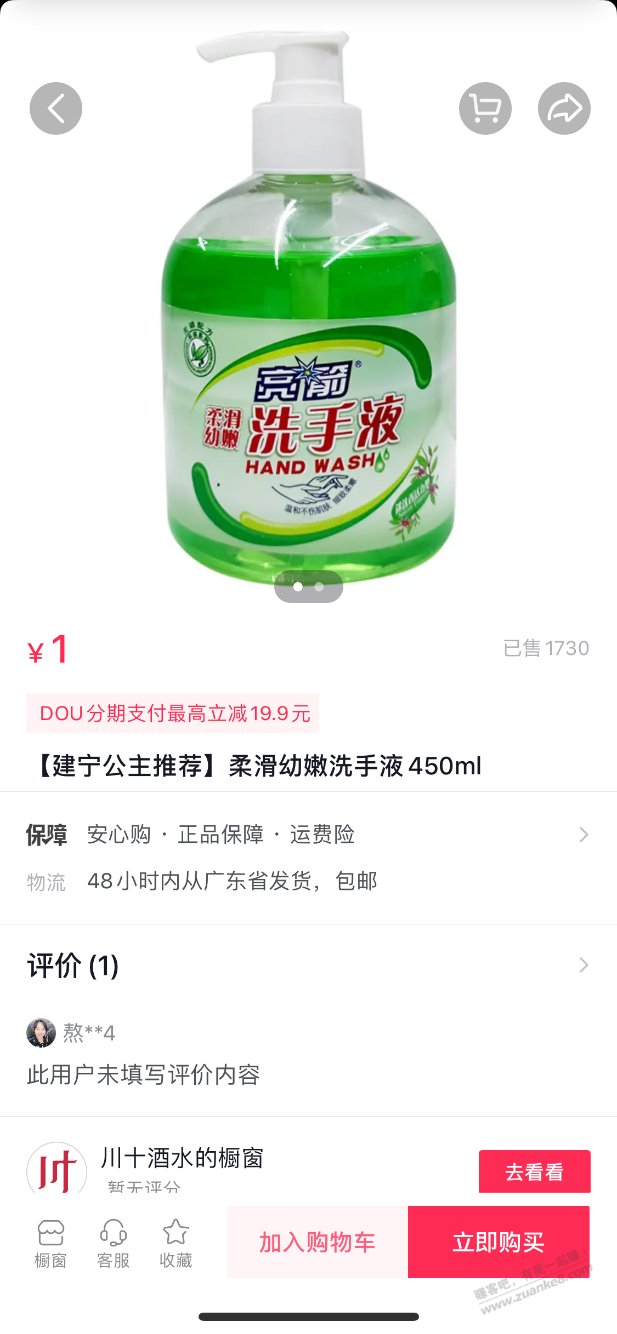Contact 客服 customer service
The image size is (617, 1334).
click(x=113, y=1243)
